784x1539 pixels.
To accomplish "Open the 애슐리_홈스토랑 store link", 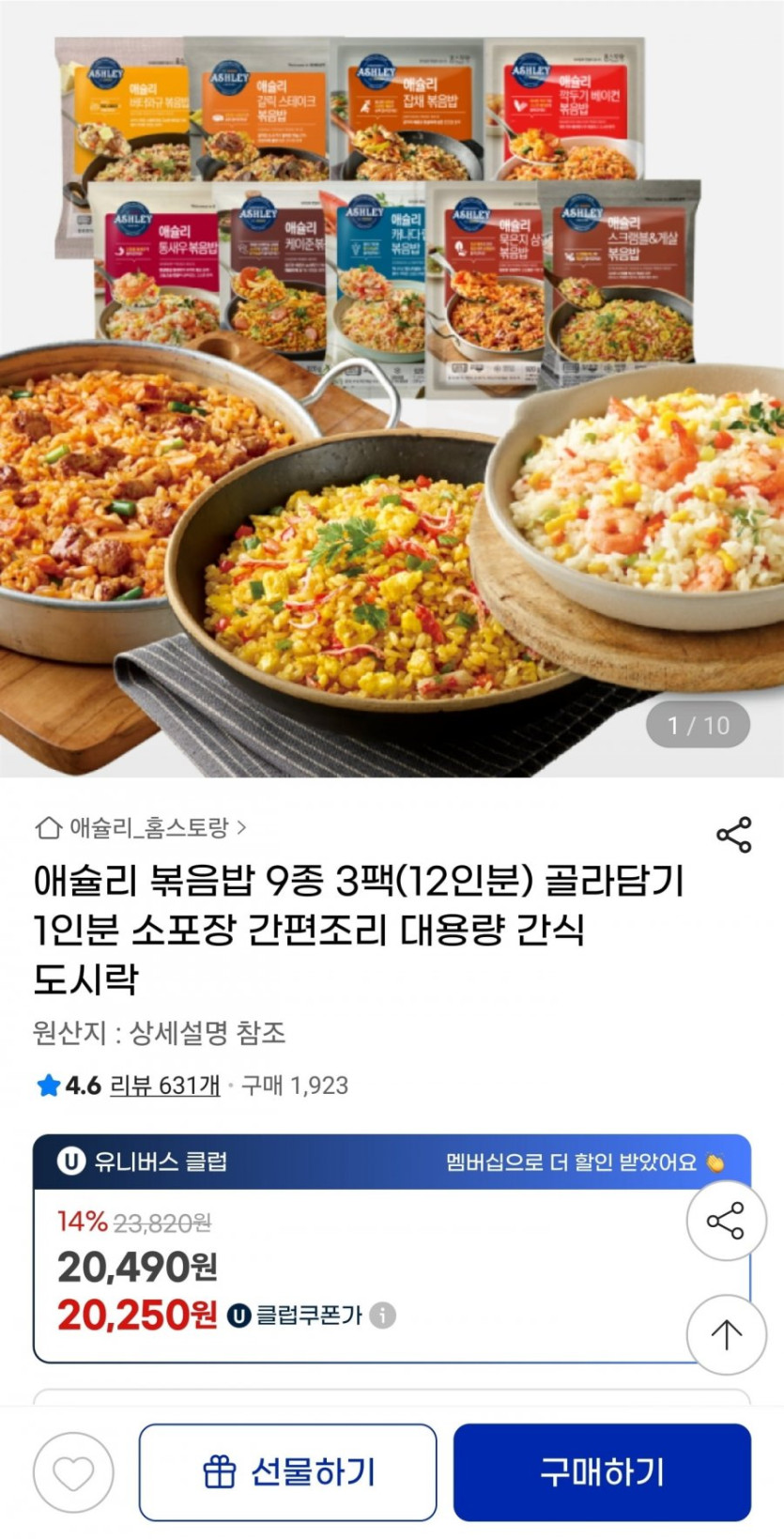I will click(x=141, y=828).
